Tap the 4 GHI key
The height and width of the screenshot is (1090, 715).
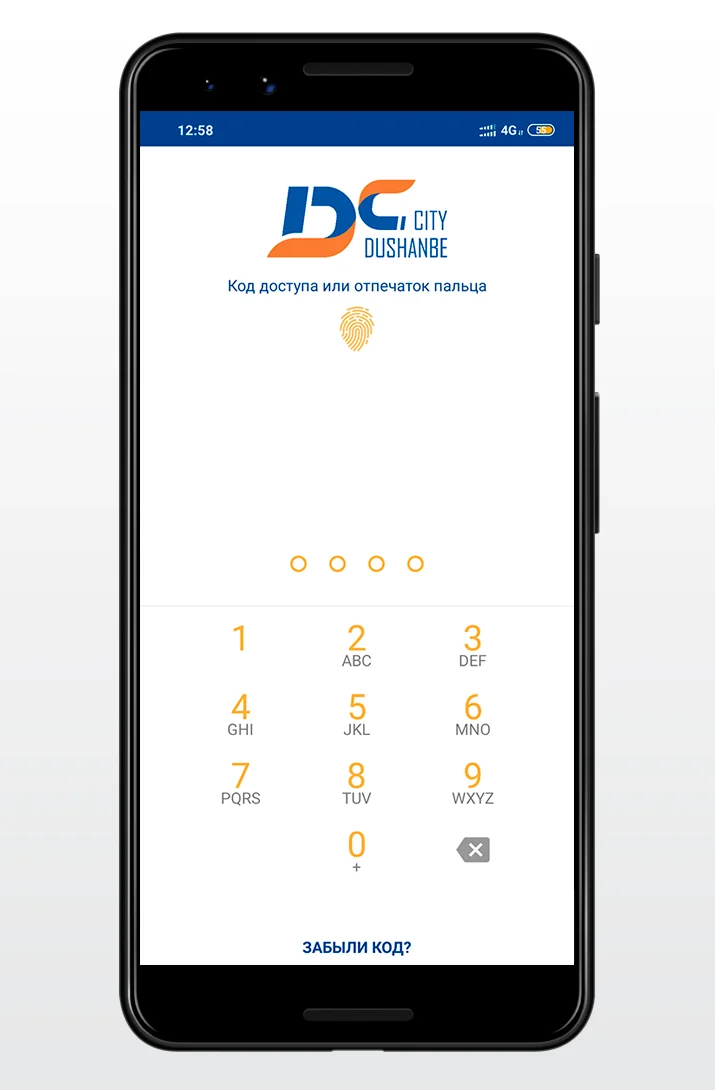(x=240, y=714)
